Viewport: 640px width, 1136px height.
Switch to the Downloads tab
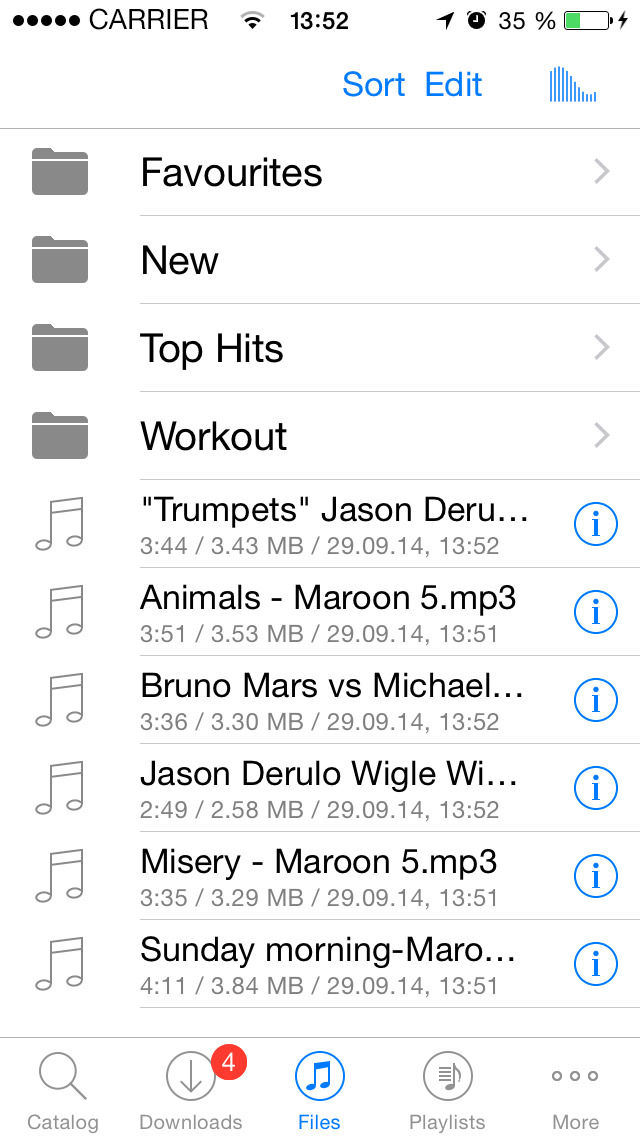pos(190,1092)
